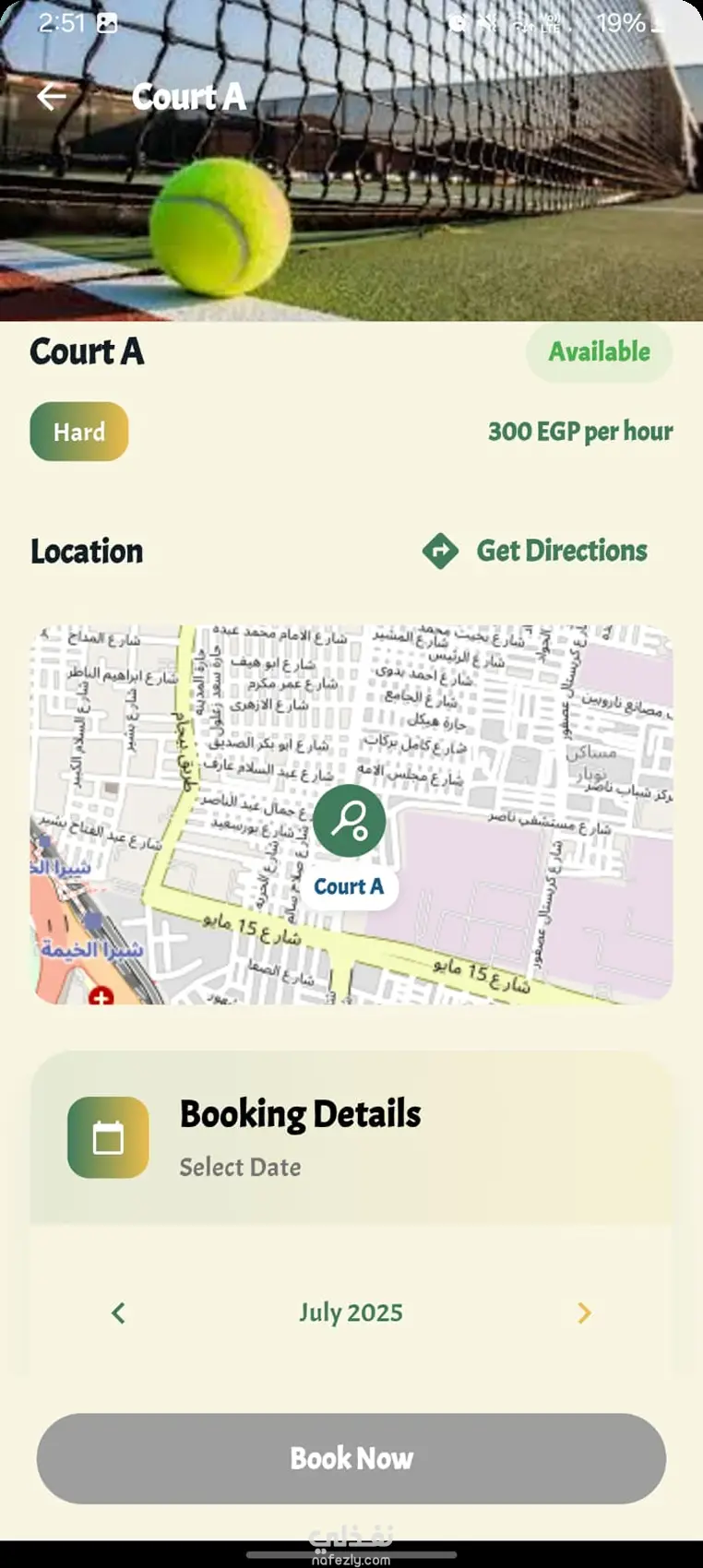Select the Court A pin on the map
Screen dimensions: 703x1568
(349, 821)
